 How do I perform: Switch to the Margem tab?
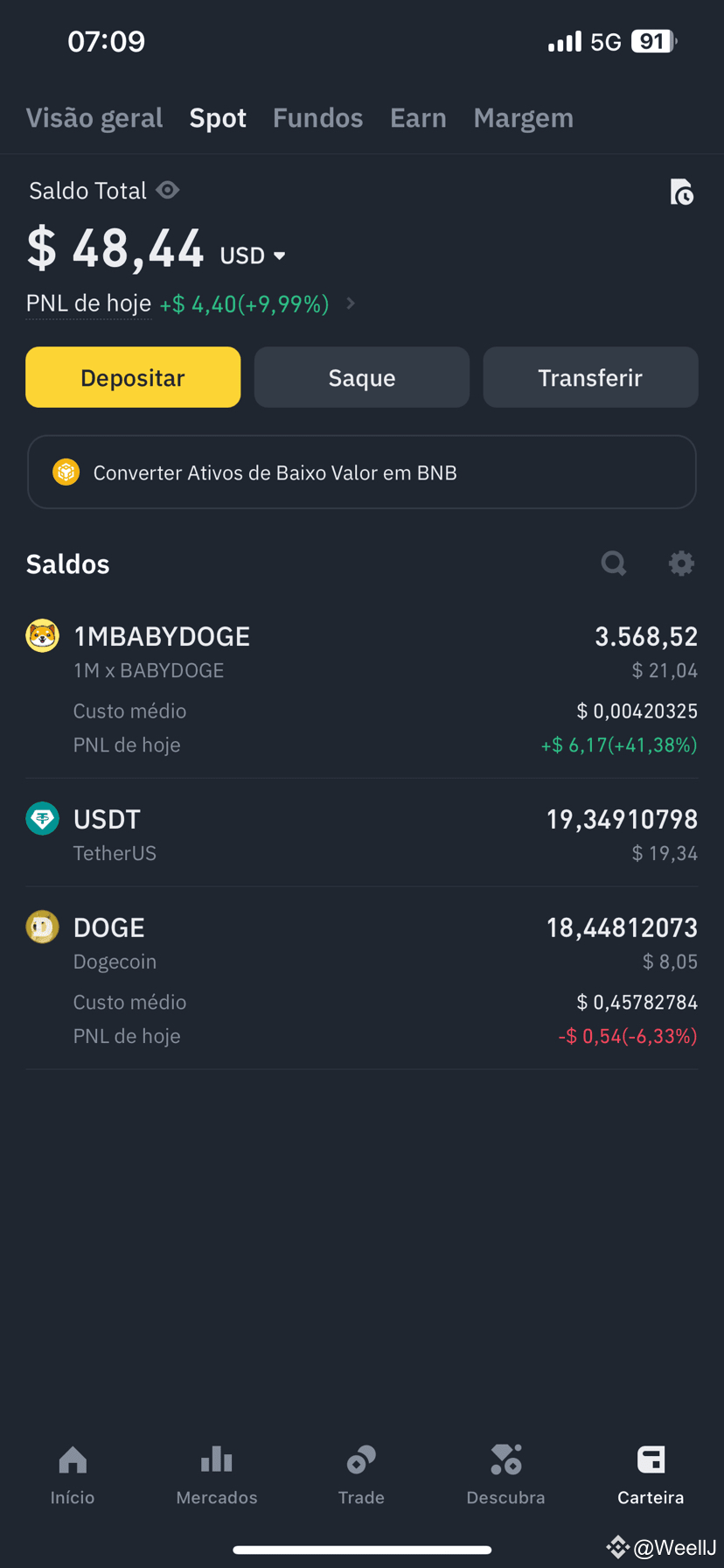coord(524,118)
